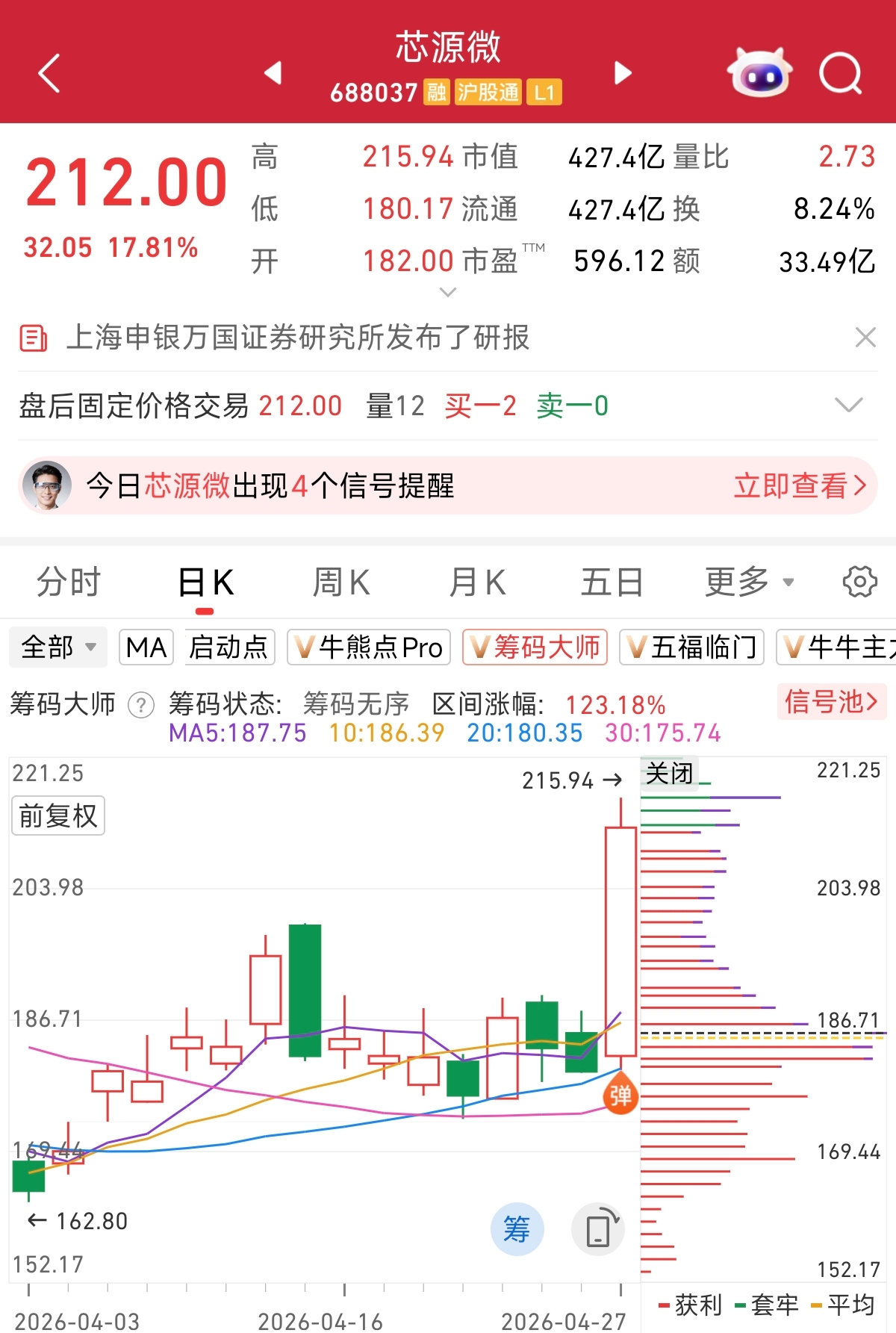Viewport: 896px width, 1333px height.
Task: Switch to the next stock
Action: [623, 73]
